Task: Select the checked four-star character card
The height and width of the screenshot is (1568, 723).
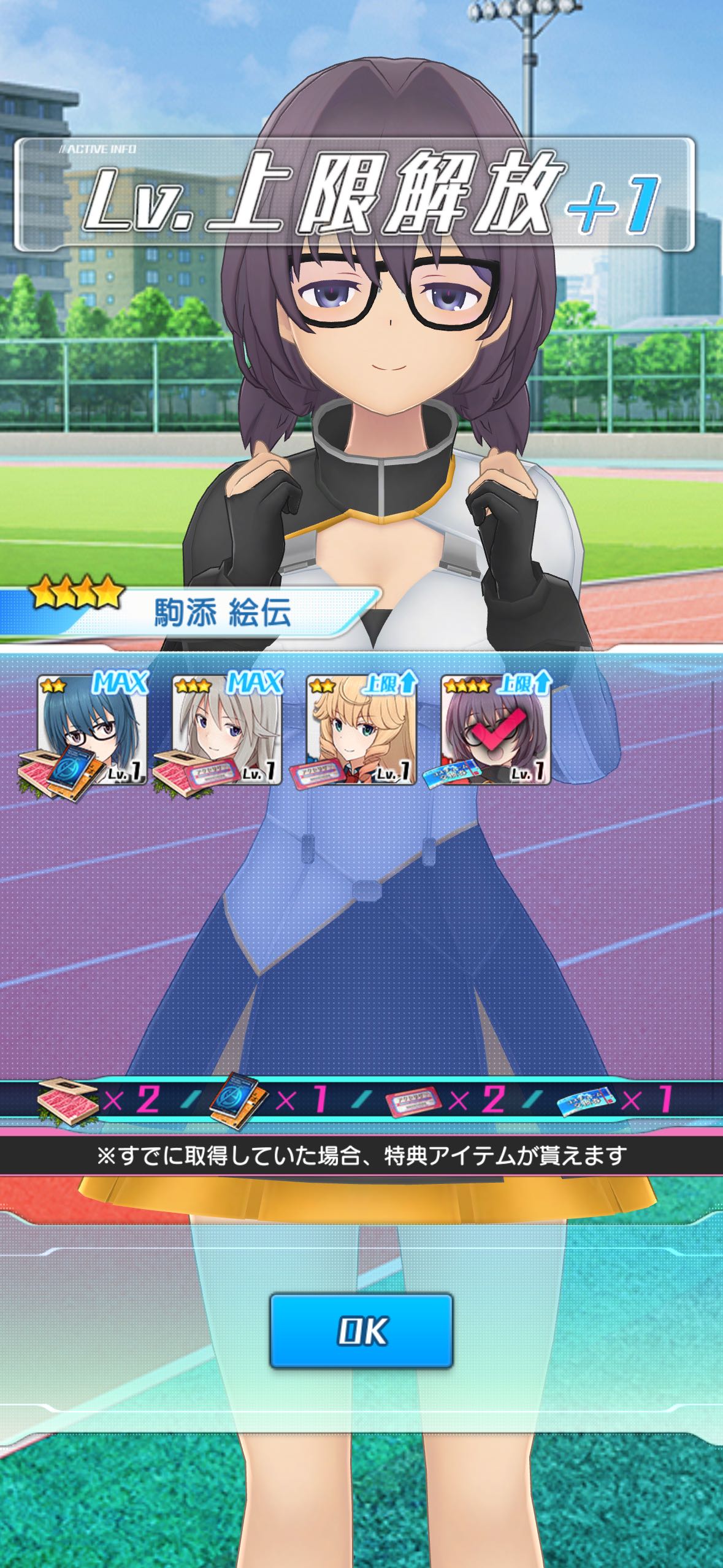Action: 495,729
